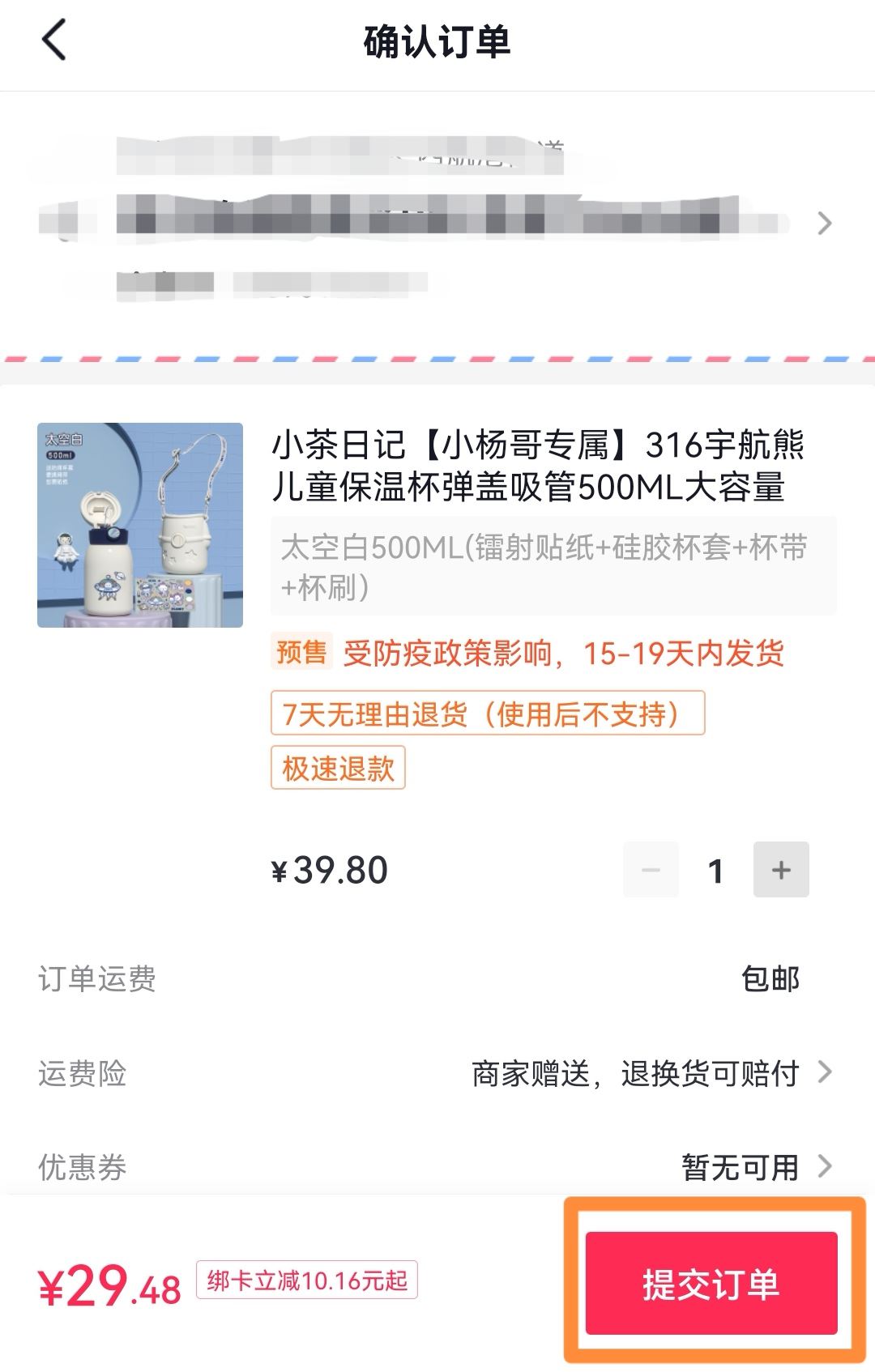Tap the 包邮 shipping label
This screenshot has width=875, height=1372.
771,978
